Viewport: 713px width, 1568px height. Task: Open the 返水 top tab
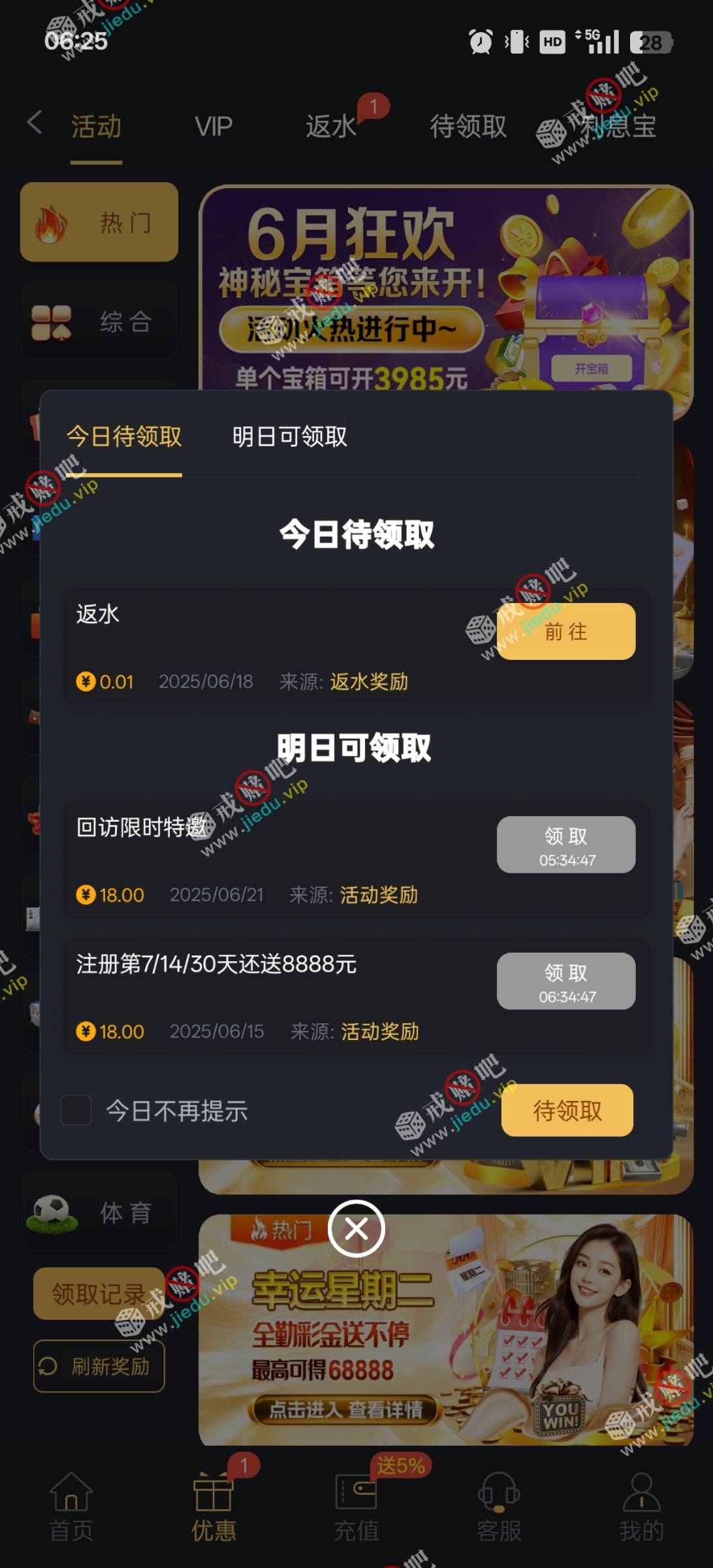[x=331, y=127]
